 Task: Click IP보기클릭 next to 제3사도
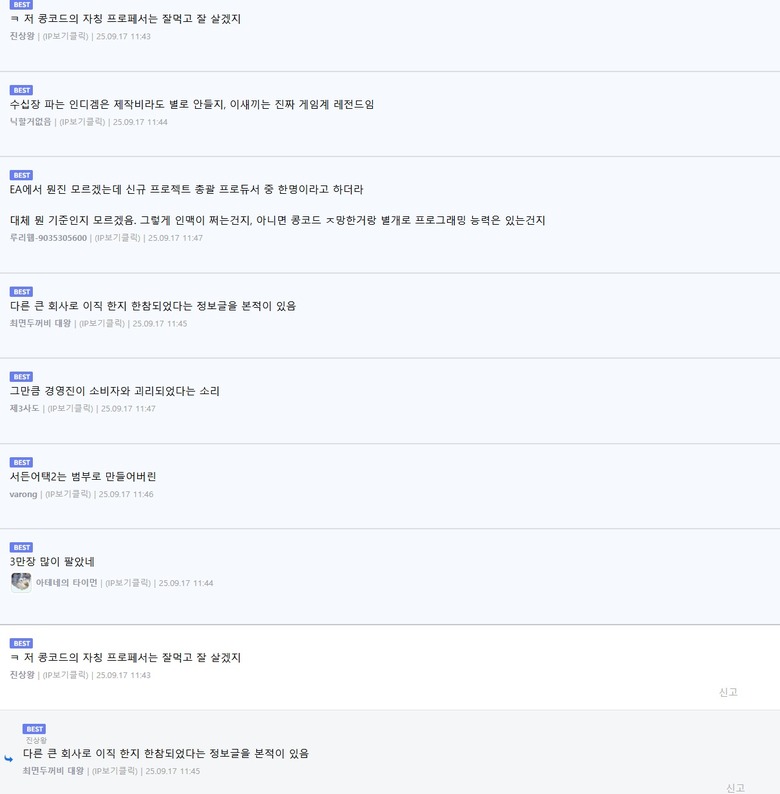point(70,408)
